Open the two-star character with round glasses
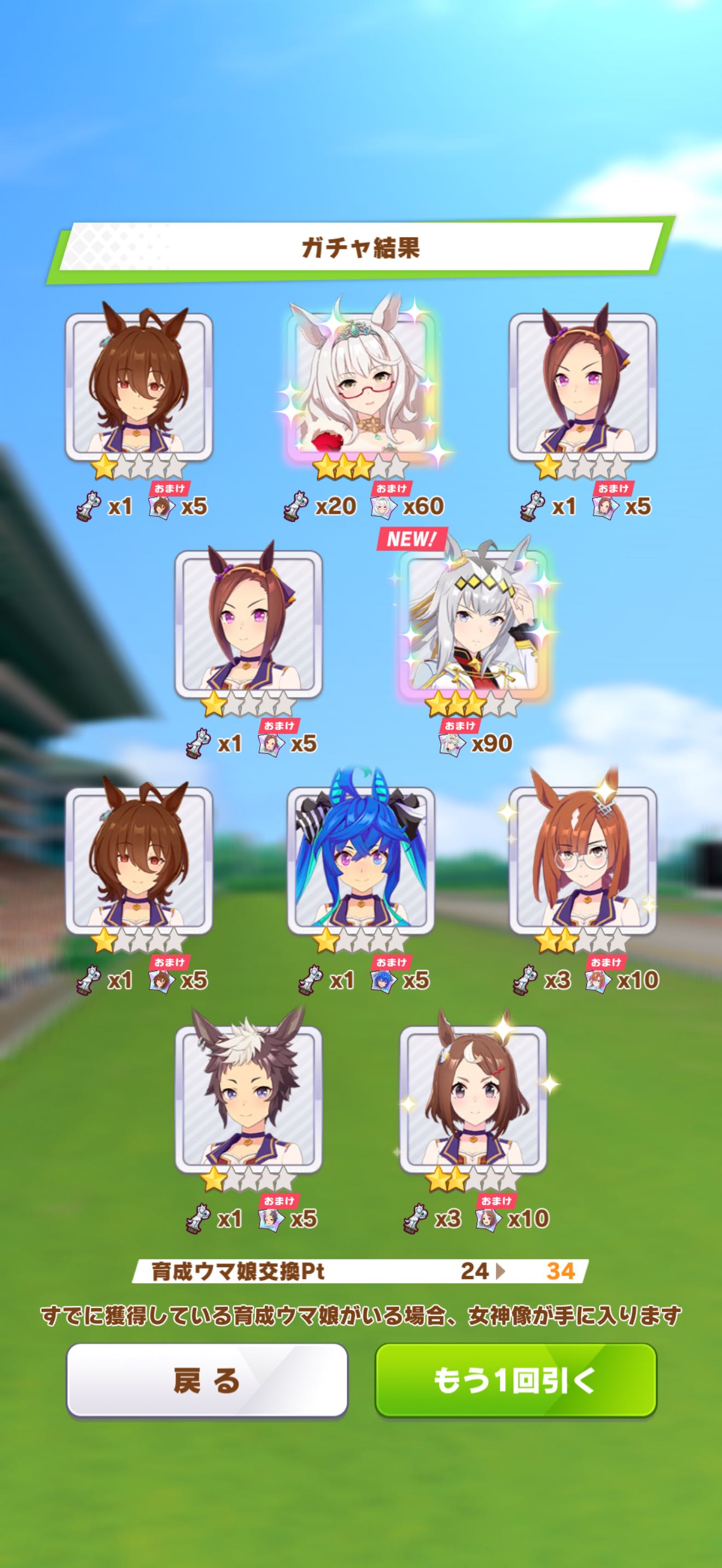This screenshot has height=1568, width=722. 583,860
